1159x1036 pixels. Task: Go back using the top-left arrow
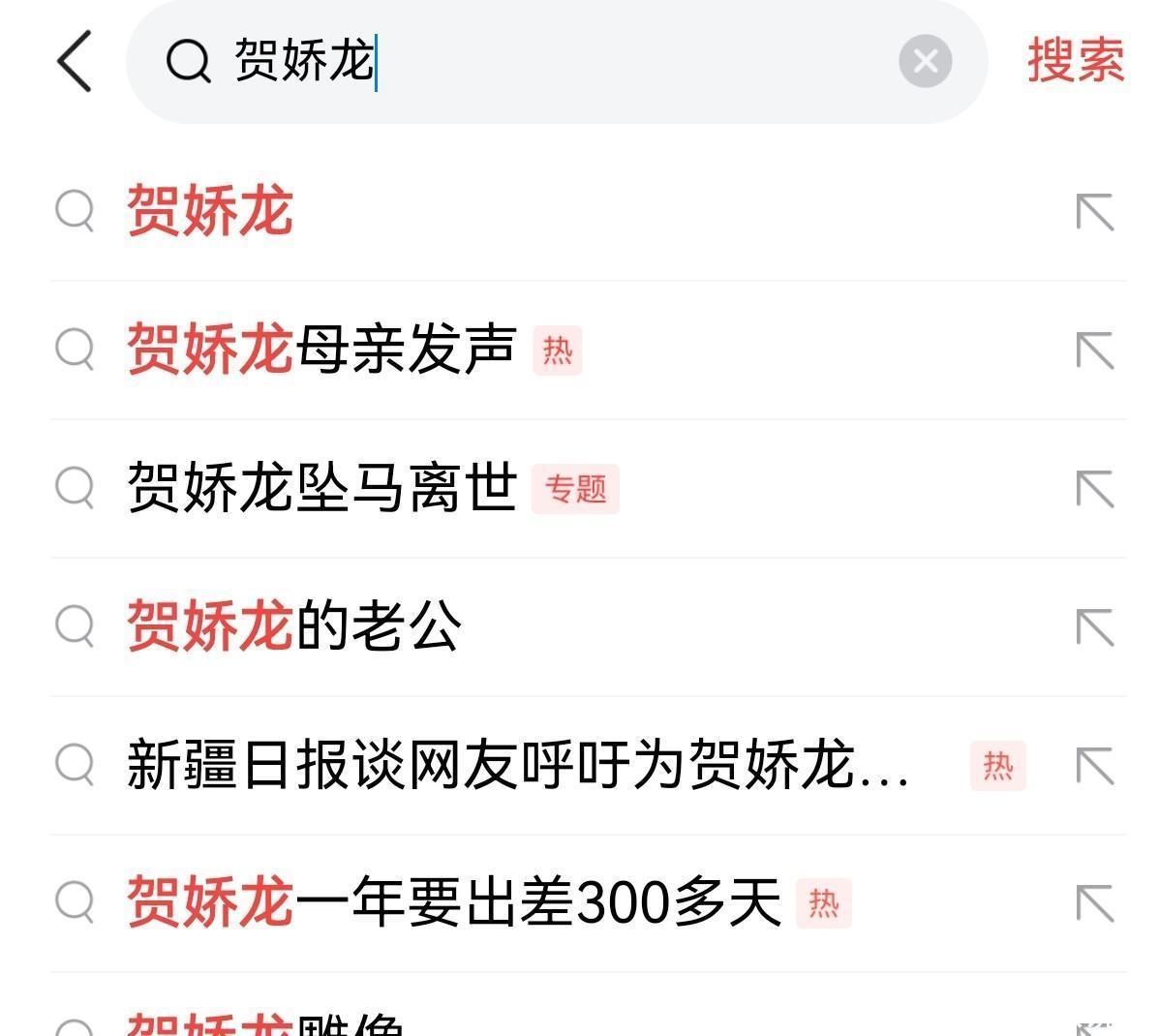pos(75,61)
